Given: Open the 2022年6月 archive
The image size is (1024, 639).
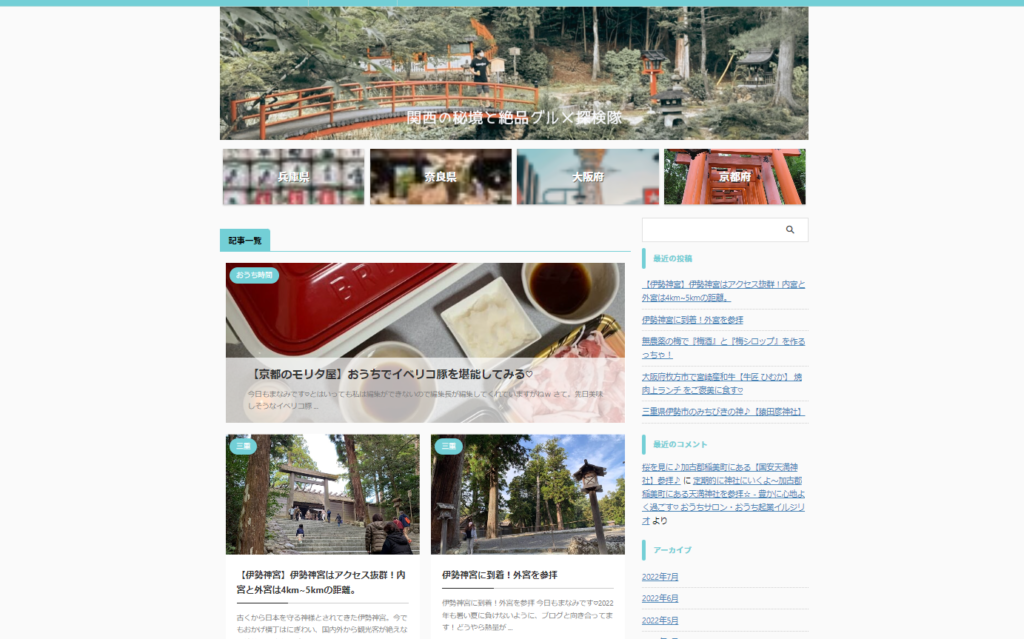Looking at the screenshot, I should pos(660,598).
